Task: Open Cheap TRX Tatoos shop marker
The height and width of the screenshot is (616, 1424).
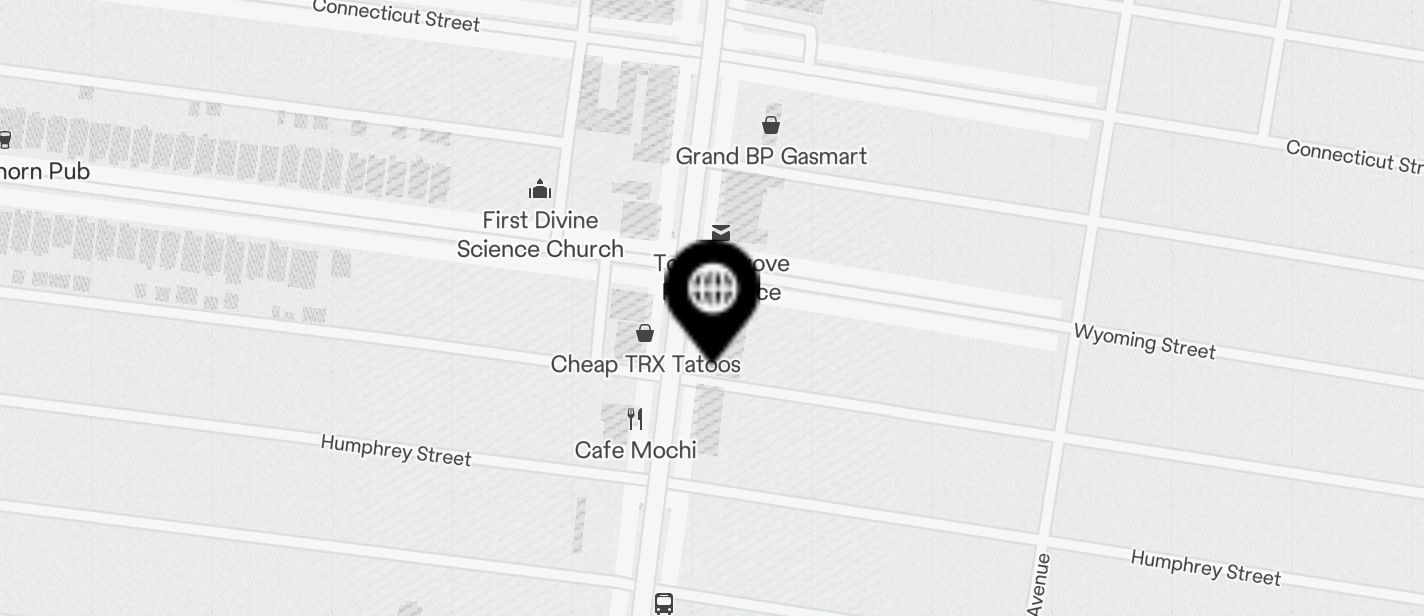Action: pos(645,333)
